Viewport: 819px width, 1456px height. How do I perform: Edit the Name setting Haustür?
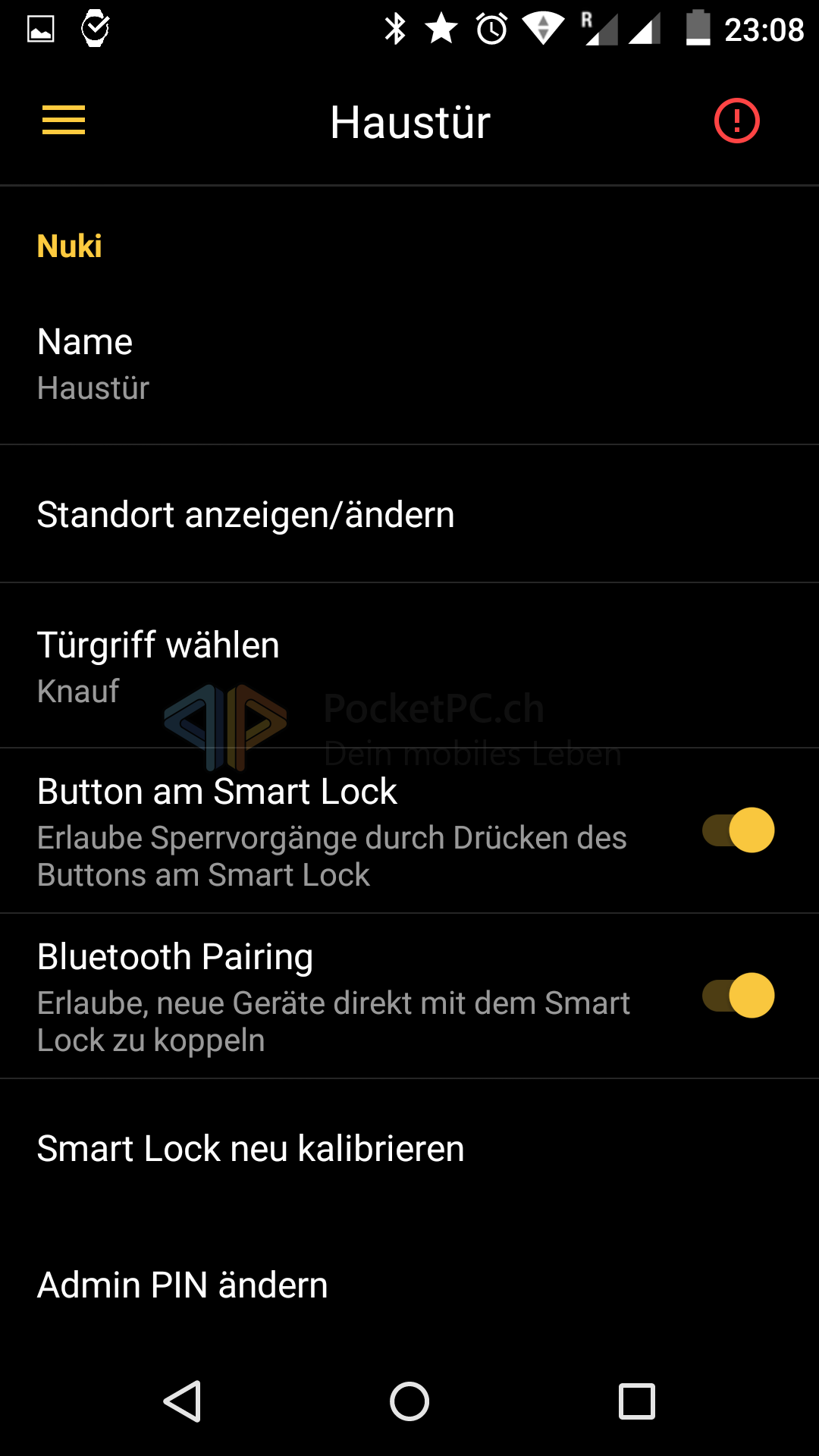[x=409, y=364]
